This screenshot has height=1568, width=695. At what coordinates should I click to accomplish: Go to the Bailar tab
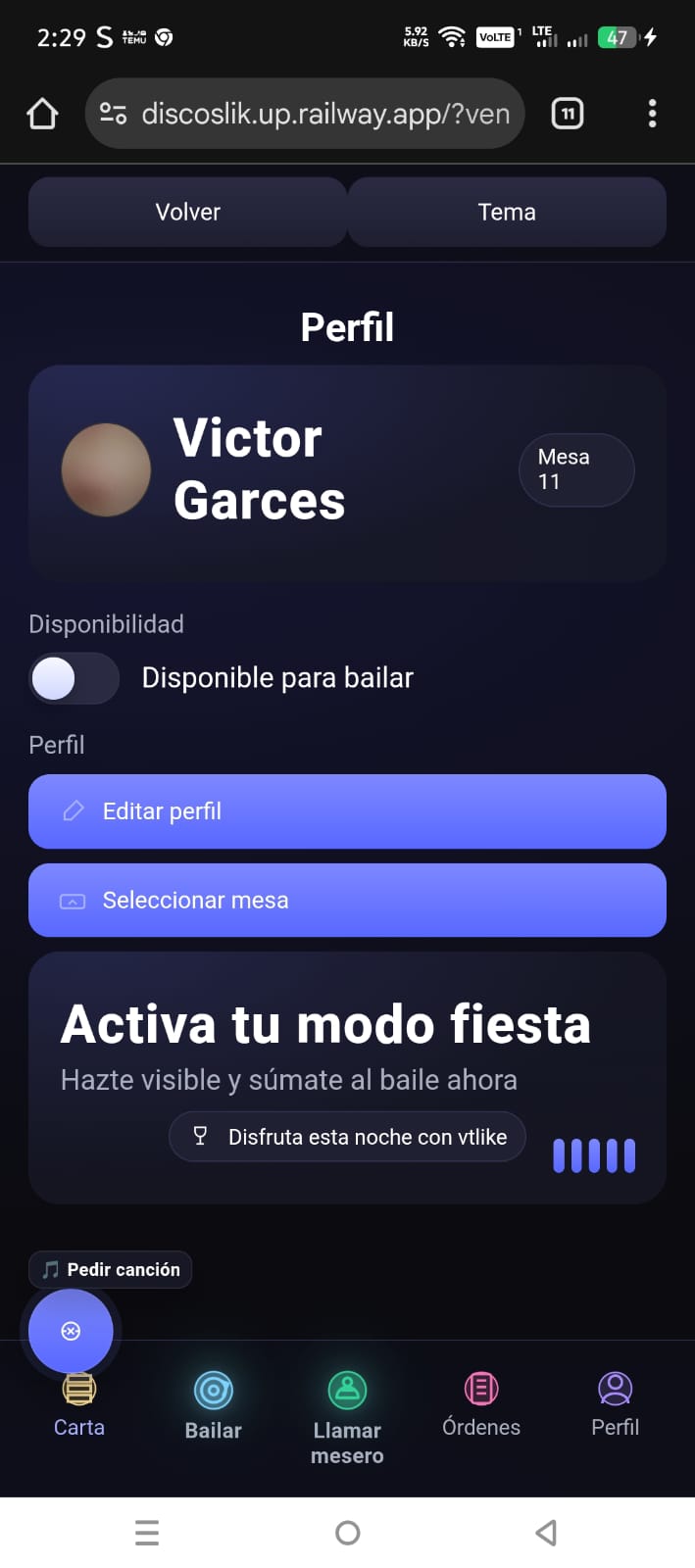pyautogui.click(x=213, y=1407)
